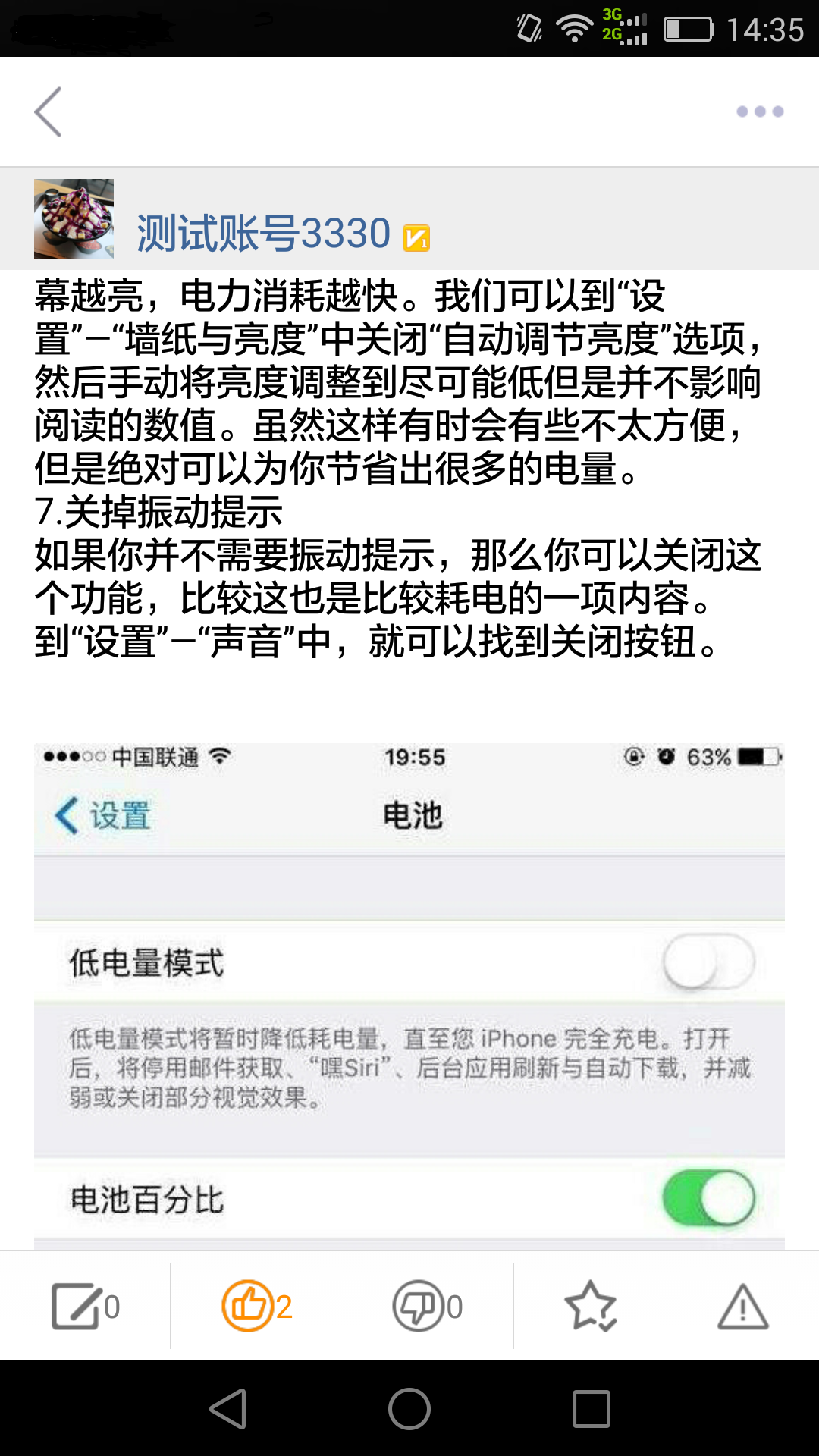Go back using the top-left arrow
The width and height of the screenshot is (819, 1456).
[x=49, y=112]
